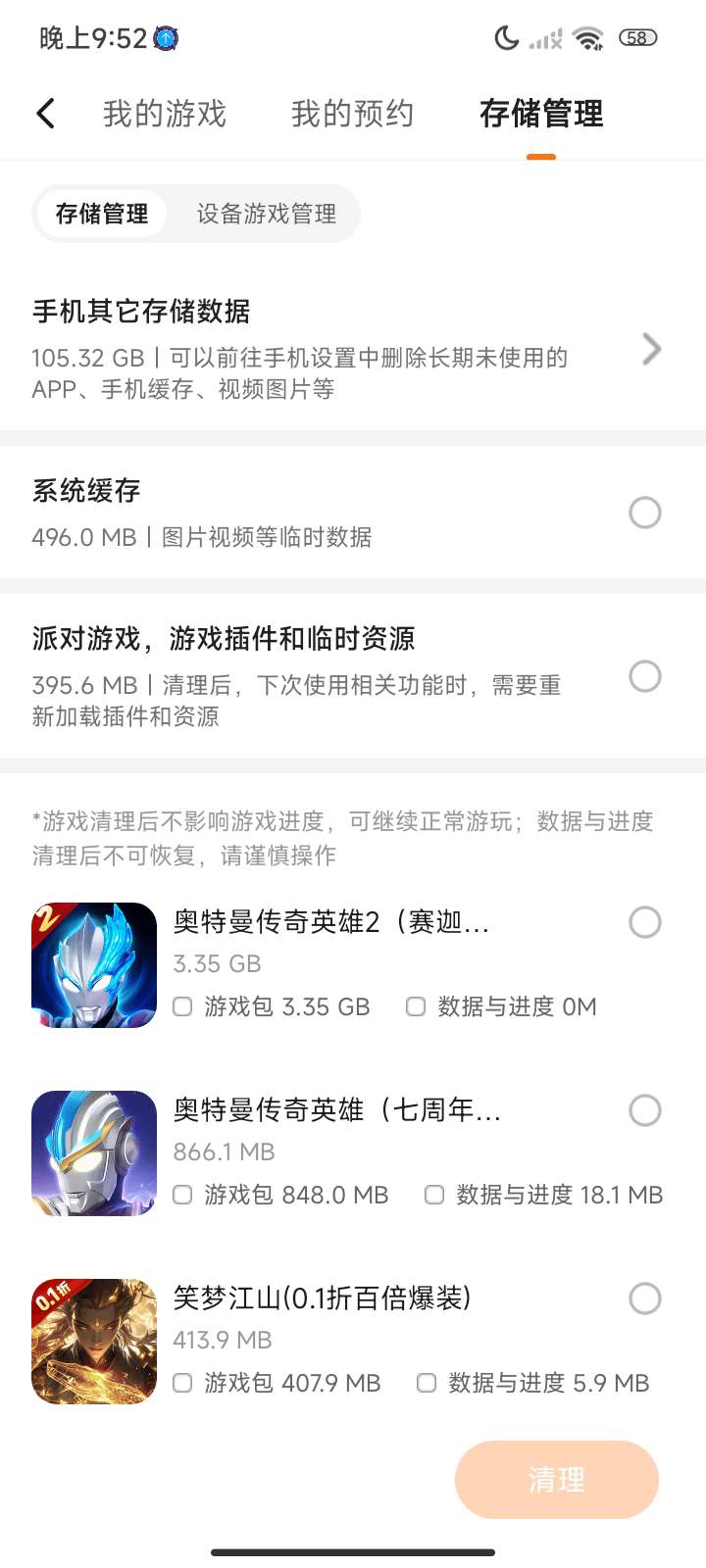Select 笑梦江山 game for cleanup
Viewport: 706px width, 1568px height.
[x=644, y=1298]
